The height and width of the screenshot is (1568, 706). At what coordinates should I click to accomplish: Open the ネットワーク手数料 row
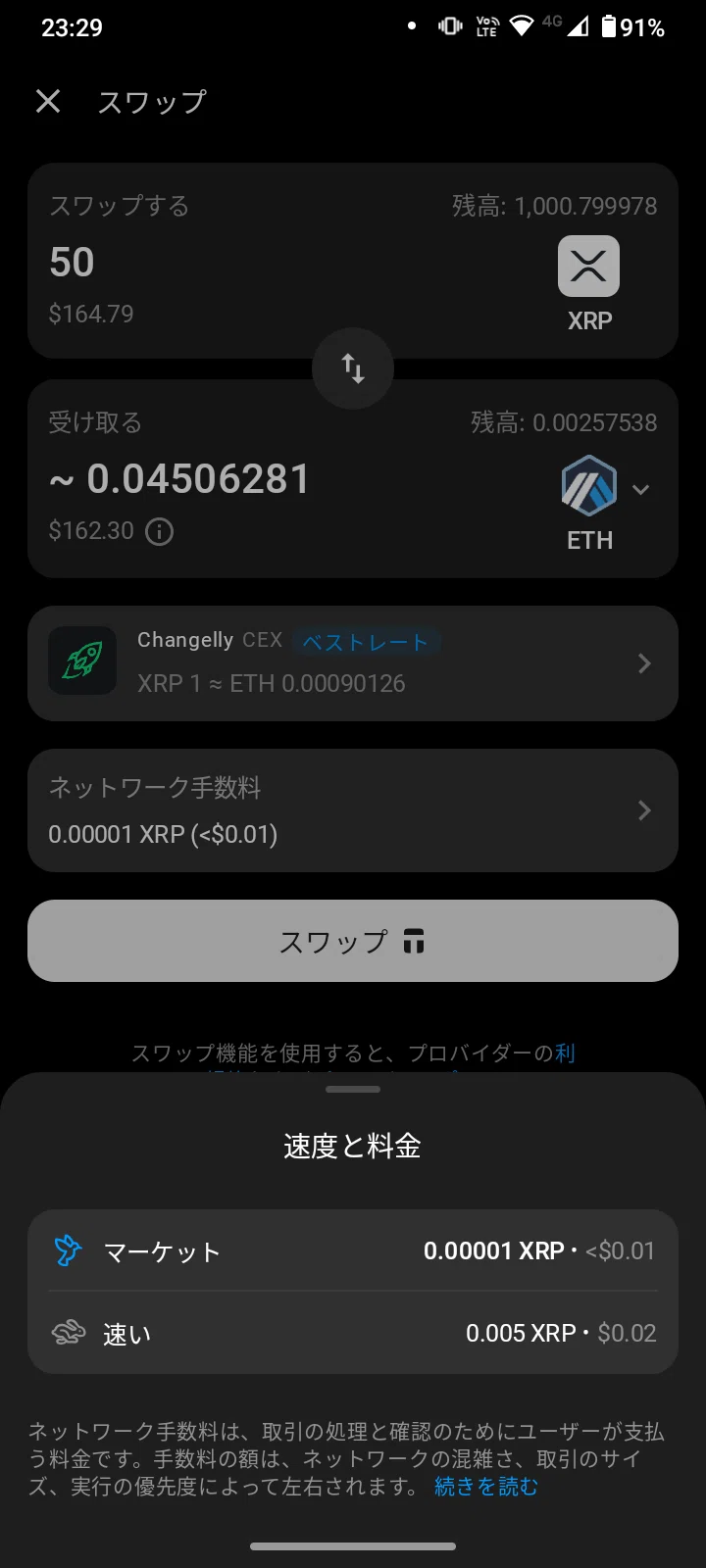[x=353, y=810]
